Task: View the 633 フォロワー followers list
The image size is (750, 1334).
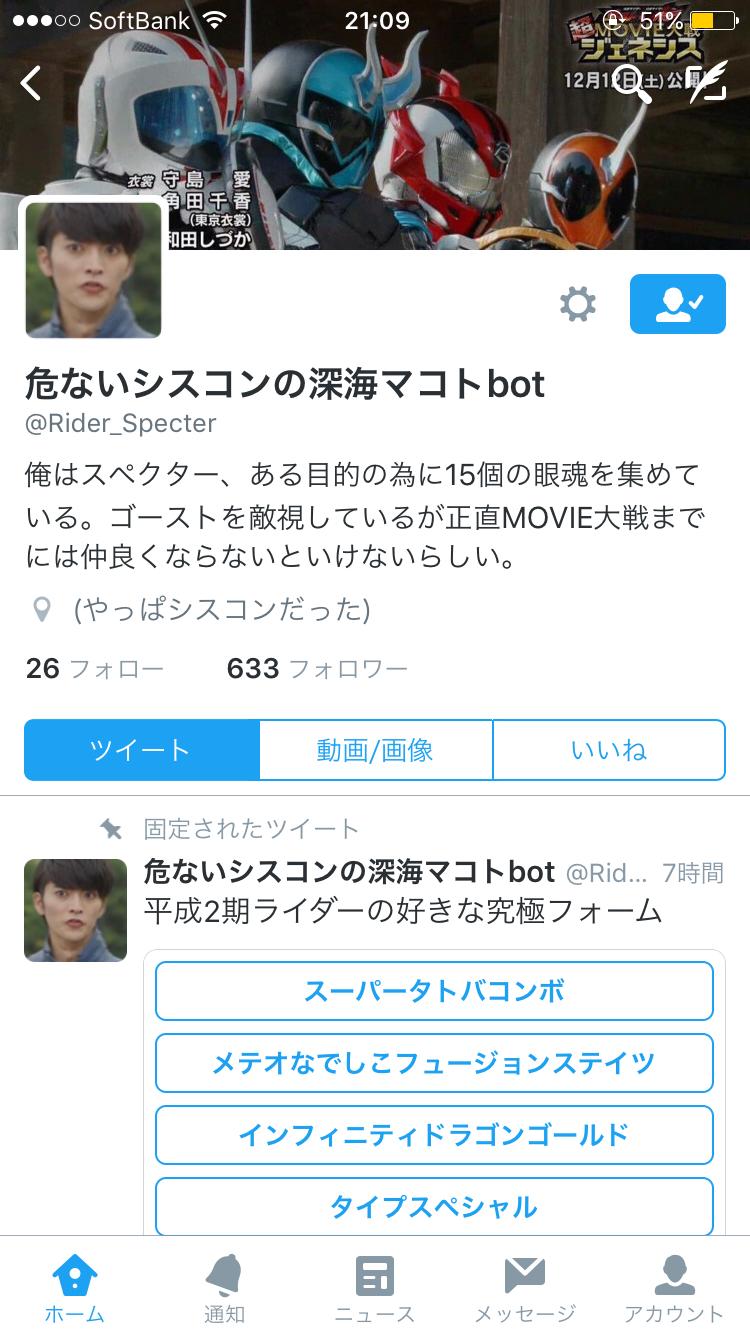Action: pyautogui.click(x=317, y=668)
